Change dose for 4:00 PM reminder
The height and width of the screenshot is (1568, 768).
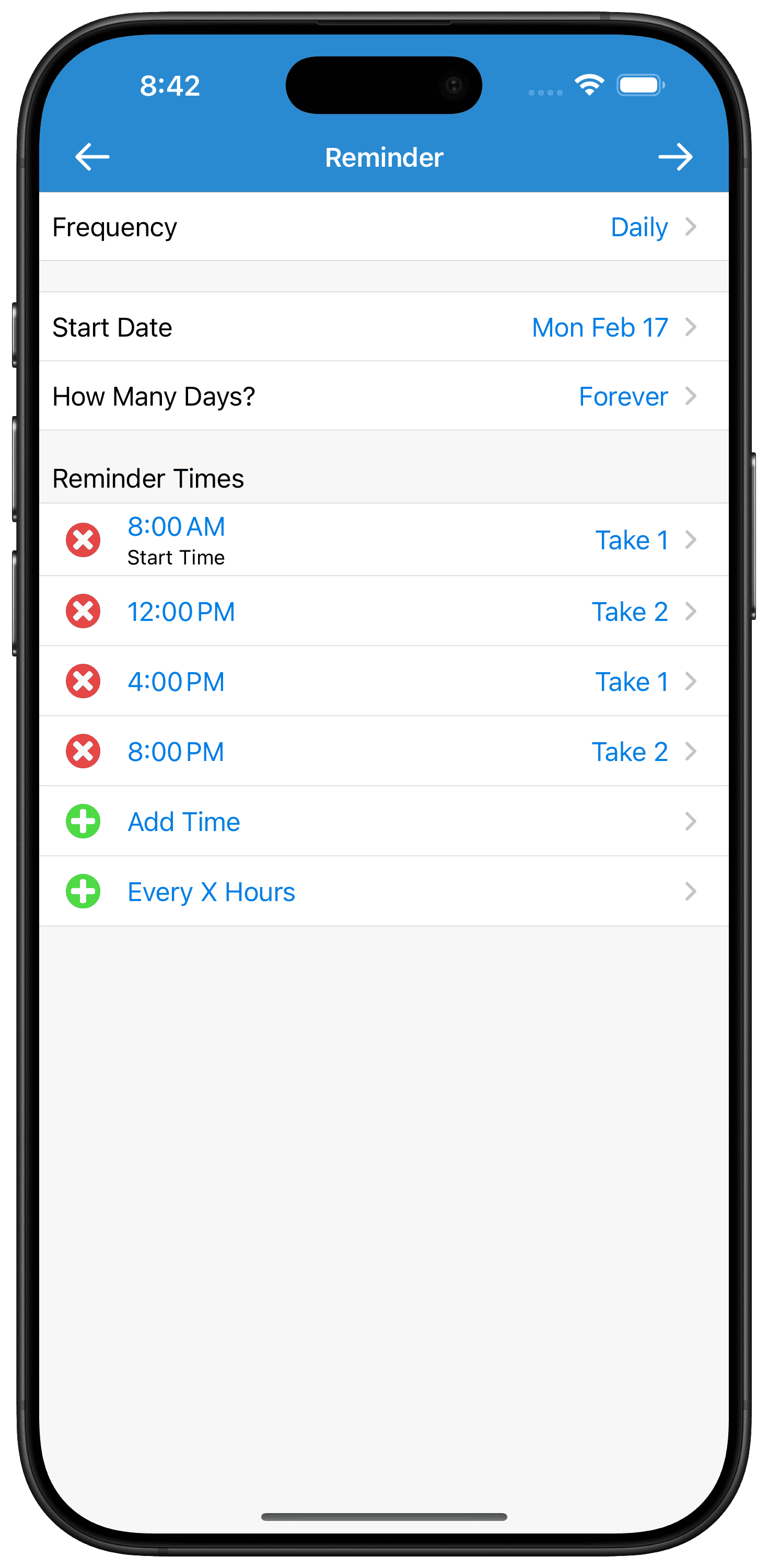point(632,682)
